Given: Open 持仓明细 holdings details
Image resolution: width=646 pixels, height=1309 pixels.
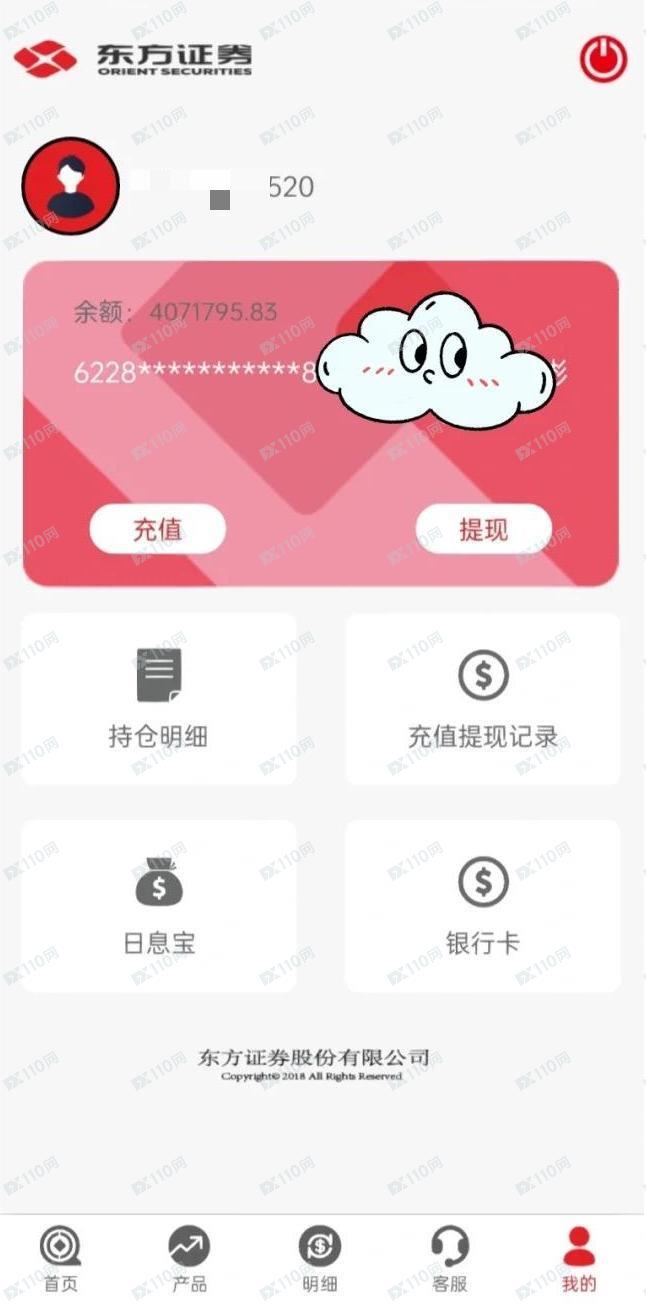Looking at the screenshot, I should point(158,698).
